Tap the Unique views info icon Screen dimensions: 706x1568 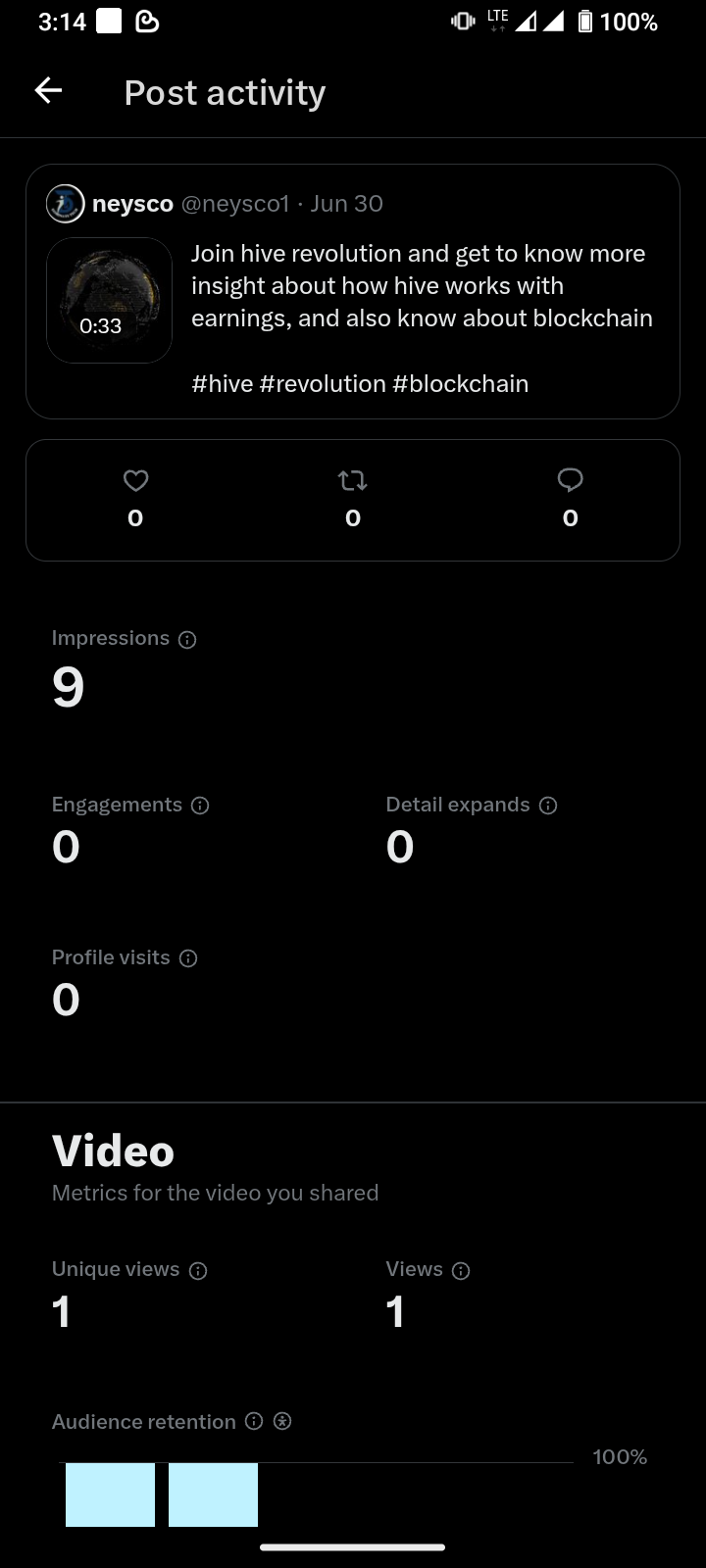click(x=198, y=1271)
